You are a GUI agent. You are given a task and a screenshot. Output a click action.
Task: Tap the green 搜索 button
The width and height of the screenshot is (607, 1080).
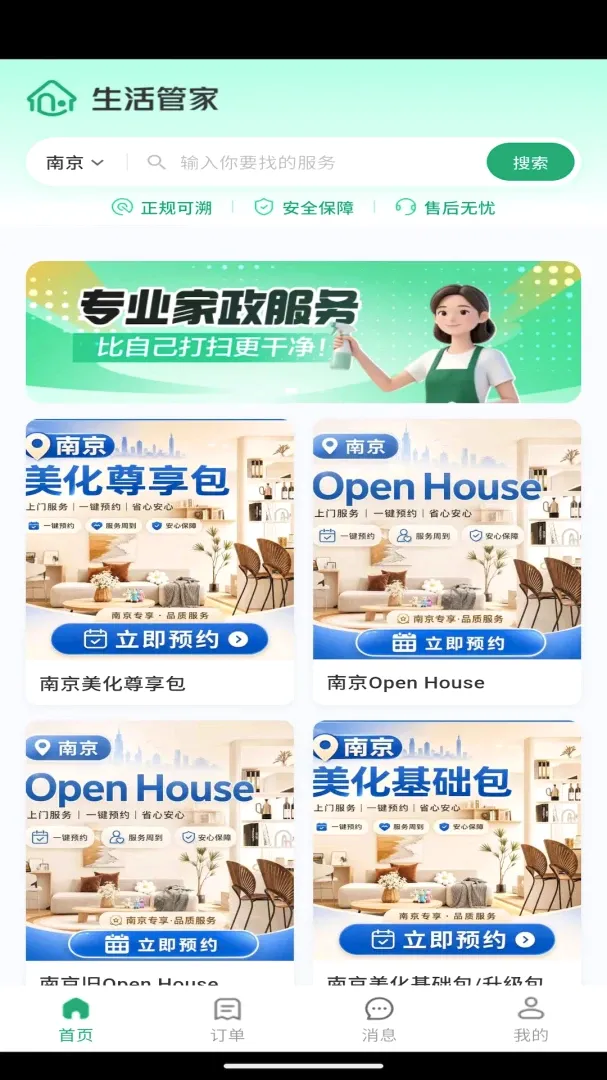click(x=530, y=163)
